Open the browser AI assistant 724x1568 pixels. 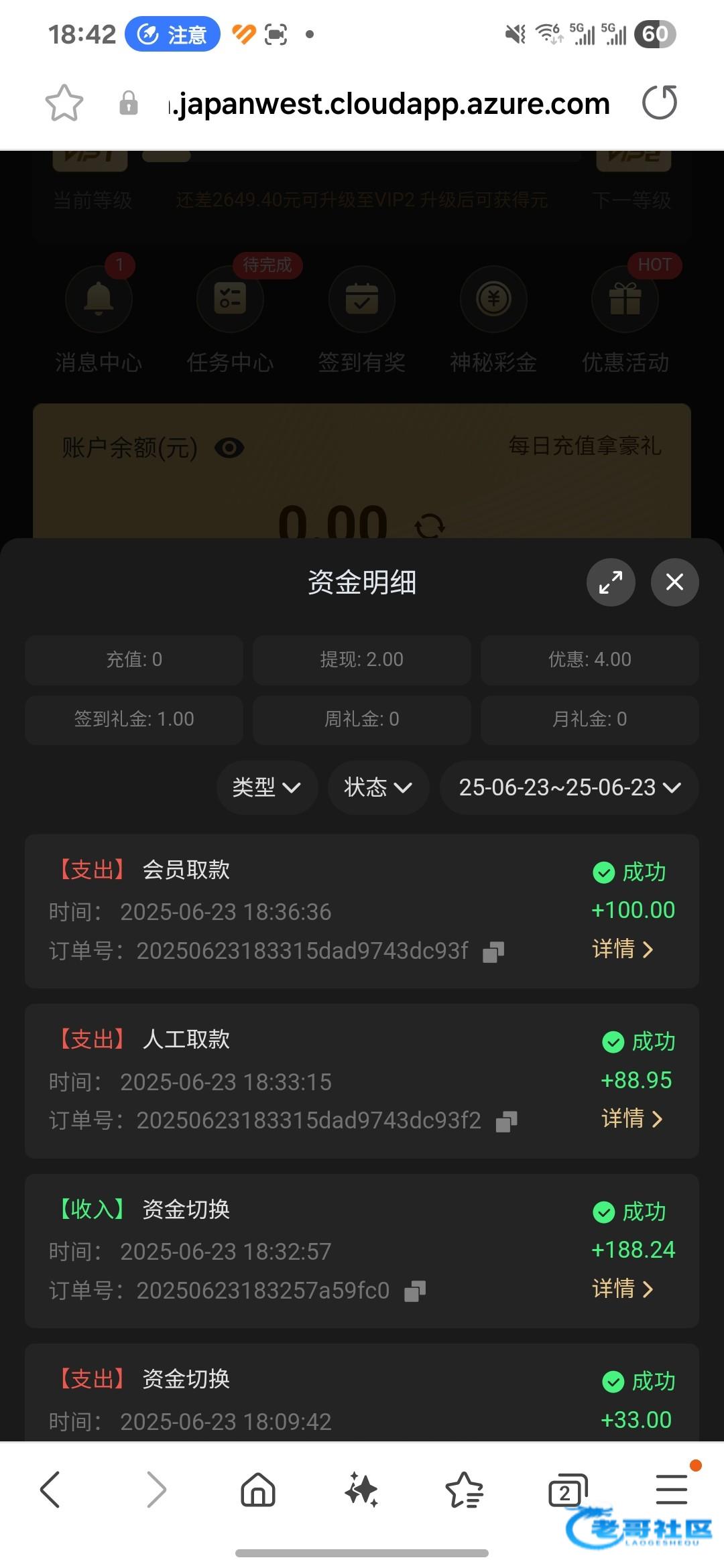[x=361, y=1490]
